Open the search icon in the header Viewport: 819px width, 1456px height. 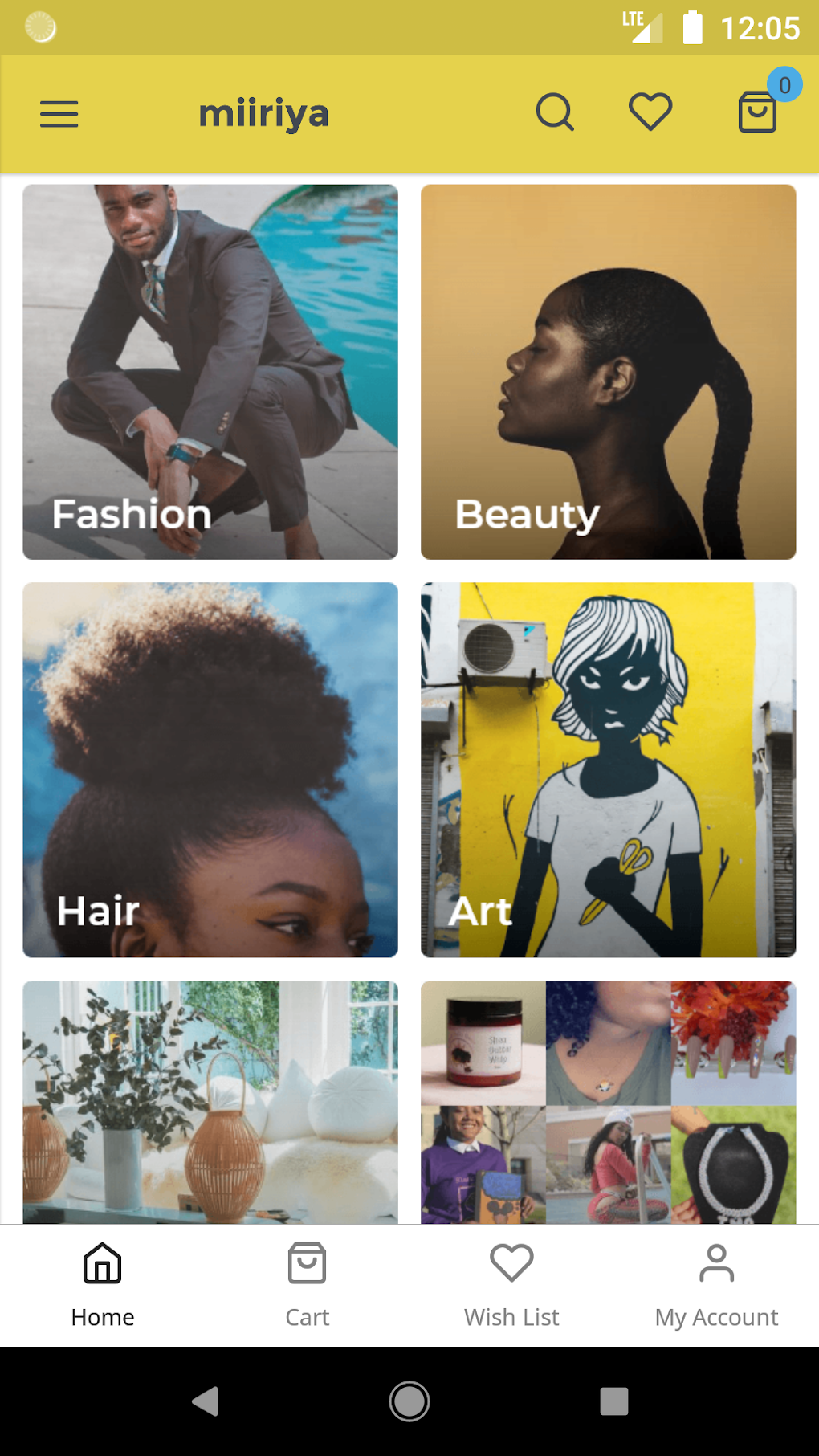(x=555, y=112)
